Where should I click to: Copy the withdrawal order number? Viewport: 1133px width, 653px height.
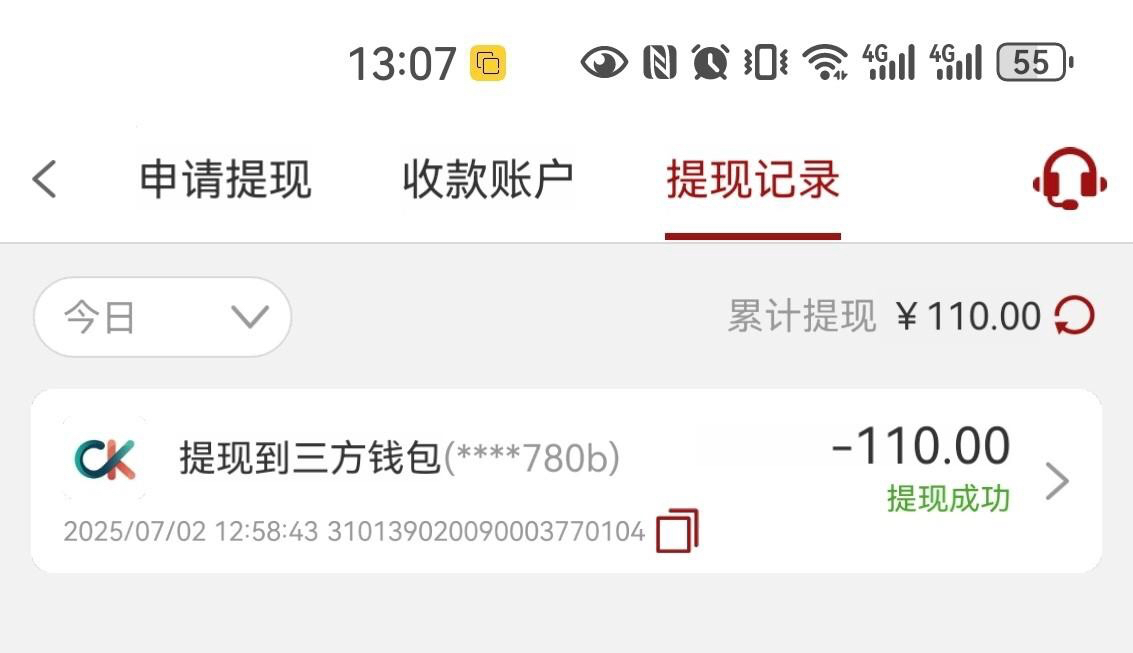click(x=677, y=531)
